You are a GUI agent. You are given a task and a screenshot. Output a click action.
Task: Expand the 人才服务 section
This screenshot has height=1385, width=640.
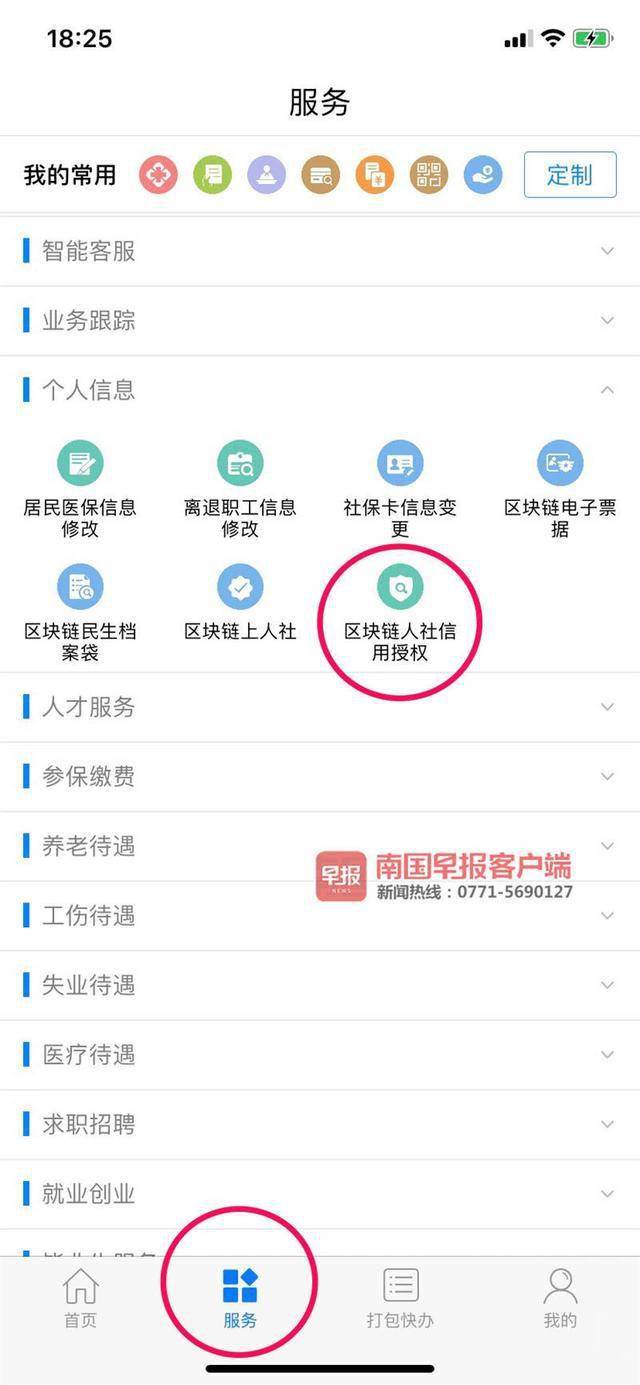[320, 707]
